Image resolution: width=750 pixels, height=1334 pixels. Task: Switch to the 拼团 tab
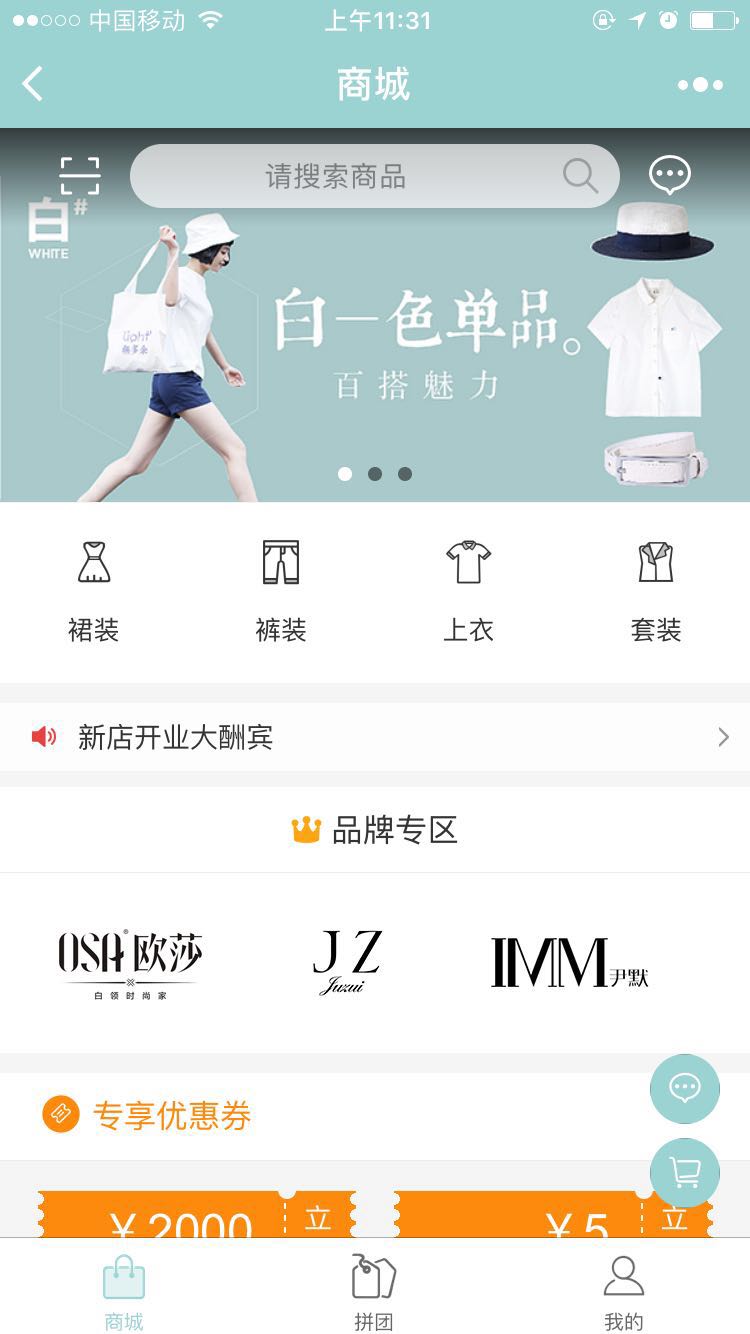click(374, 1293)
